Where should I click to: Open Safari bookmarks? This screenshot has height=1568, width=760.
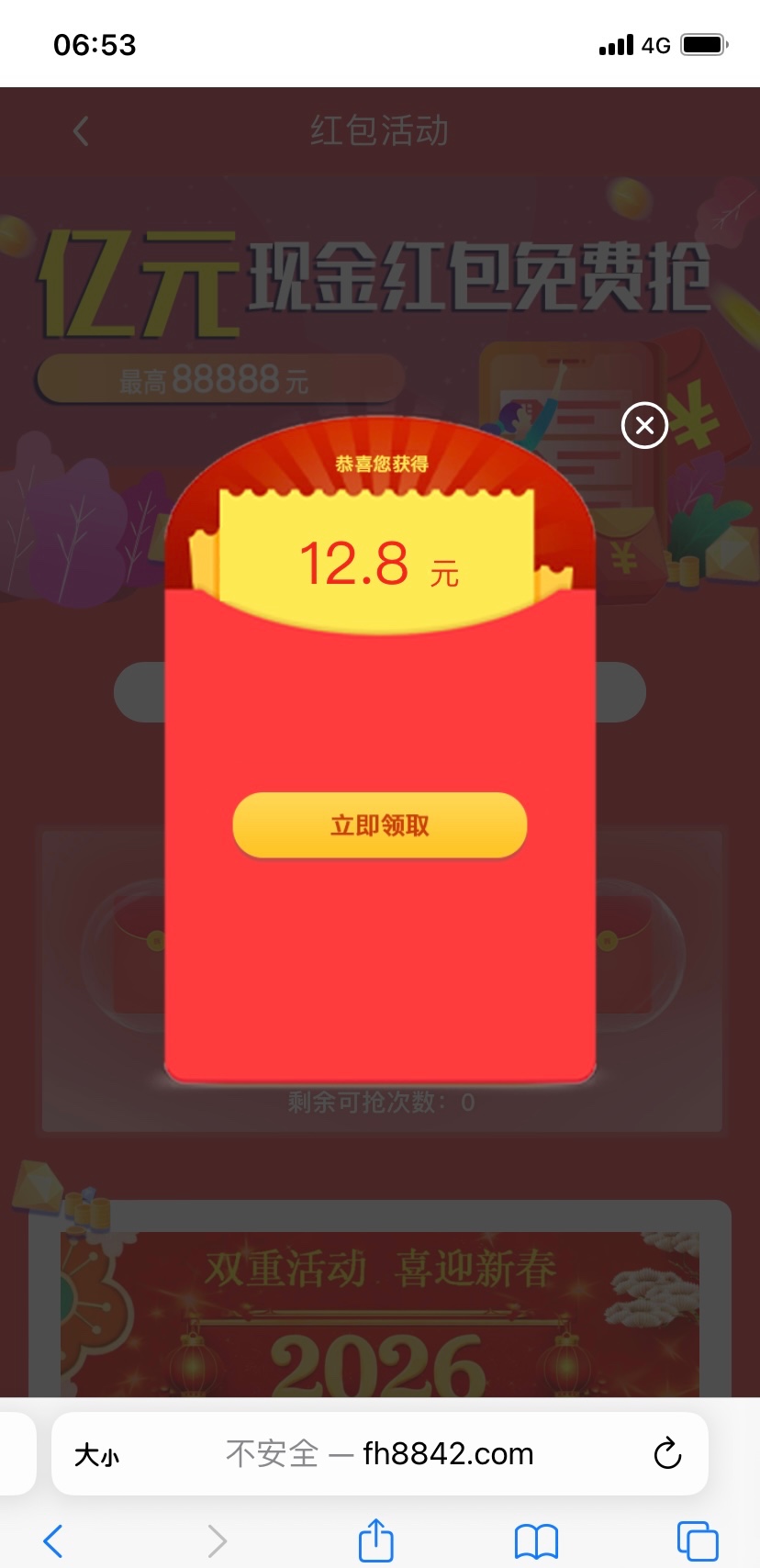(536, 1540)
